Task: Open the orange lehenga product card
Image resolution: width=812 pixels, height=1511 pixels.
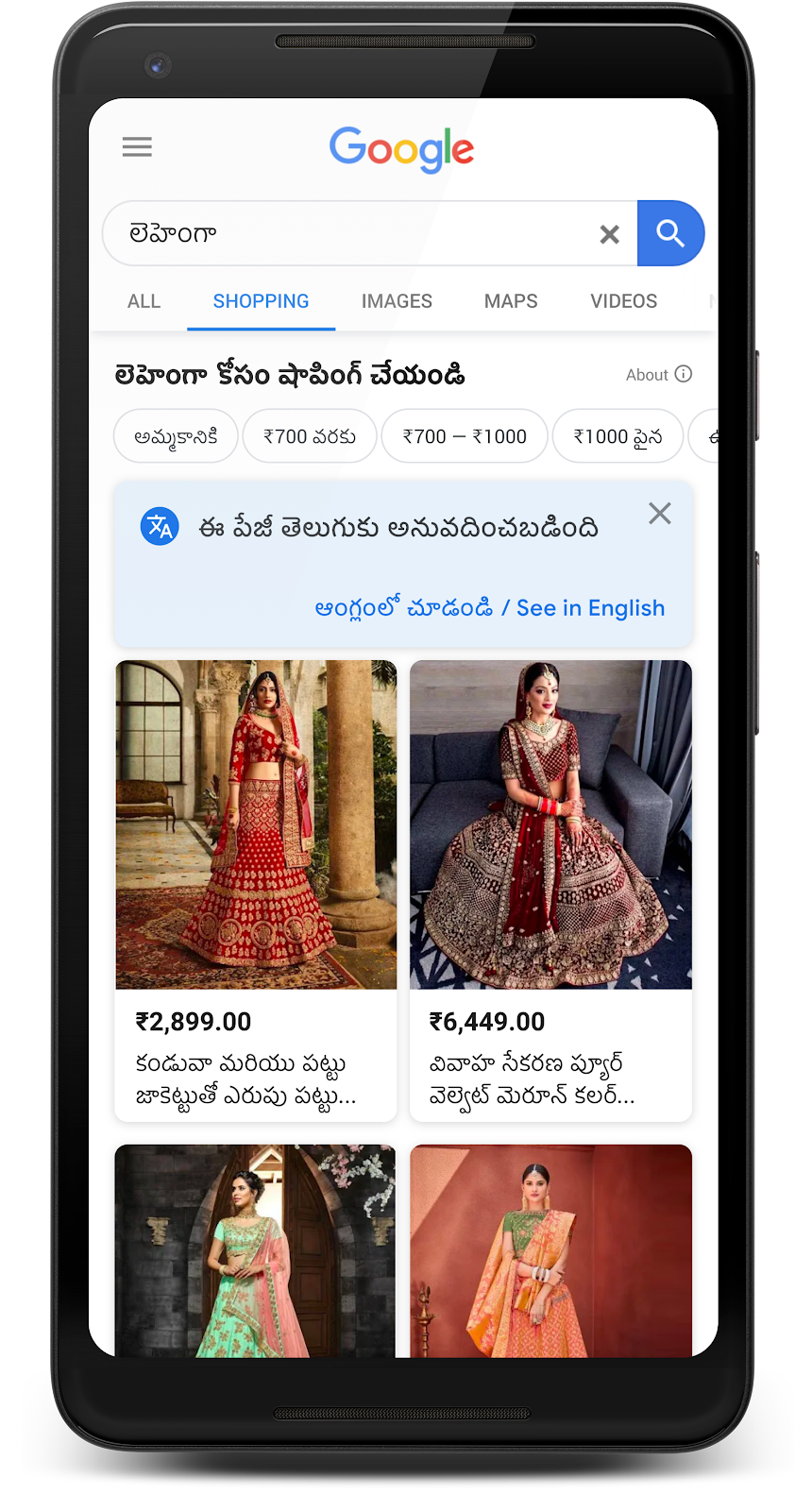Action: pyautogui.click(x=550, y=1251)
